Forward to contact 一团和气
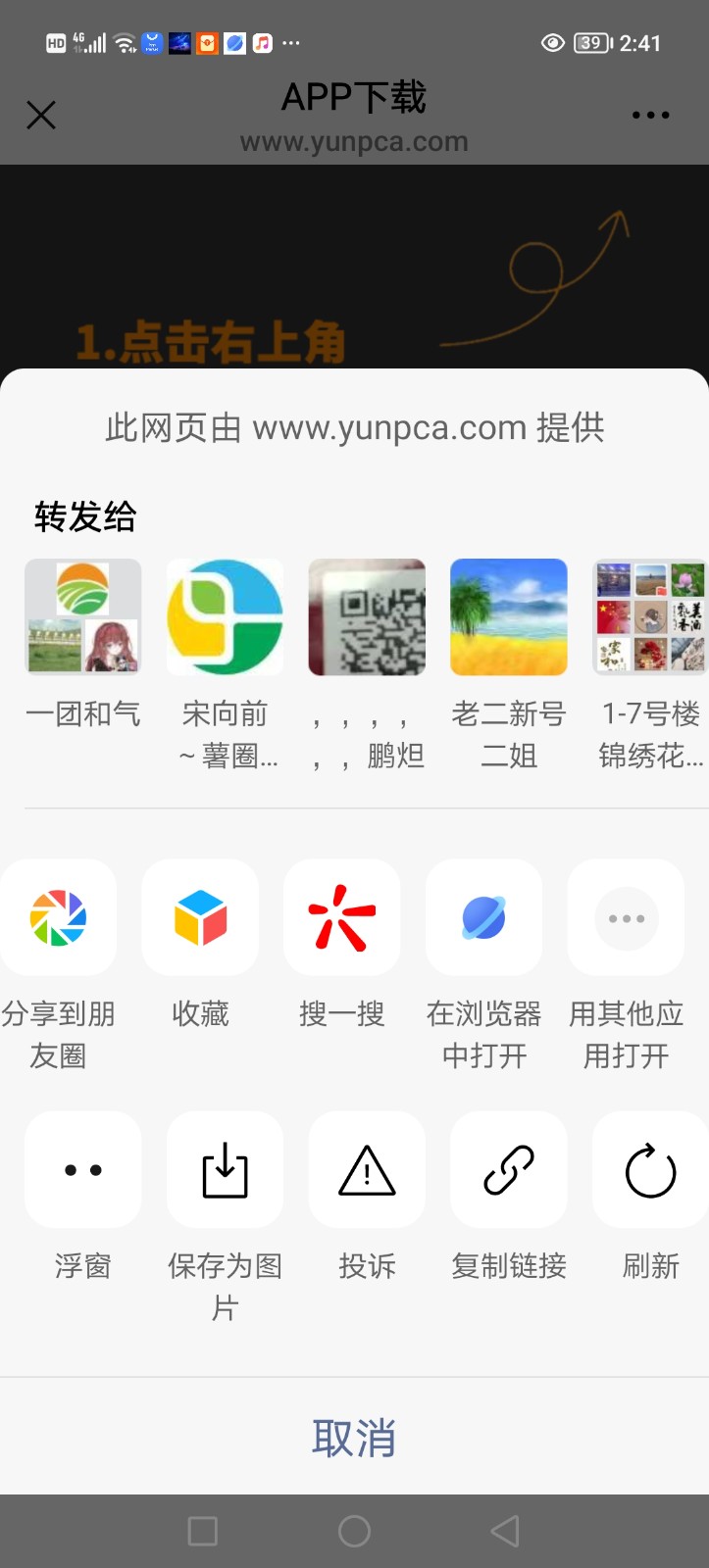This screenshot has height=1568, width=709. 83,617
